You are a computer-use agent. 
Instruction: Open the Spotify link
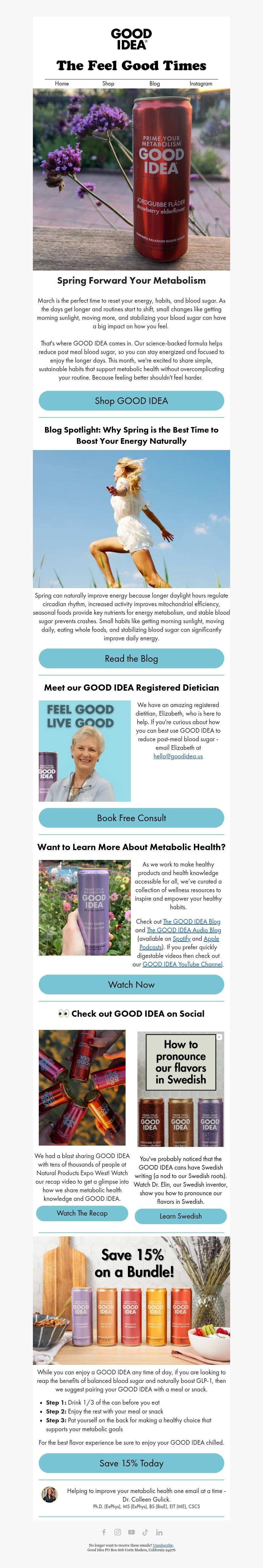181,938
